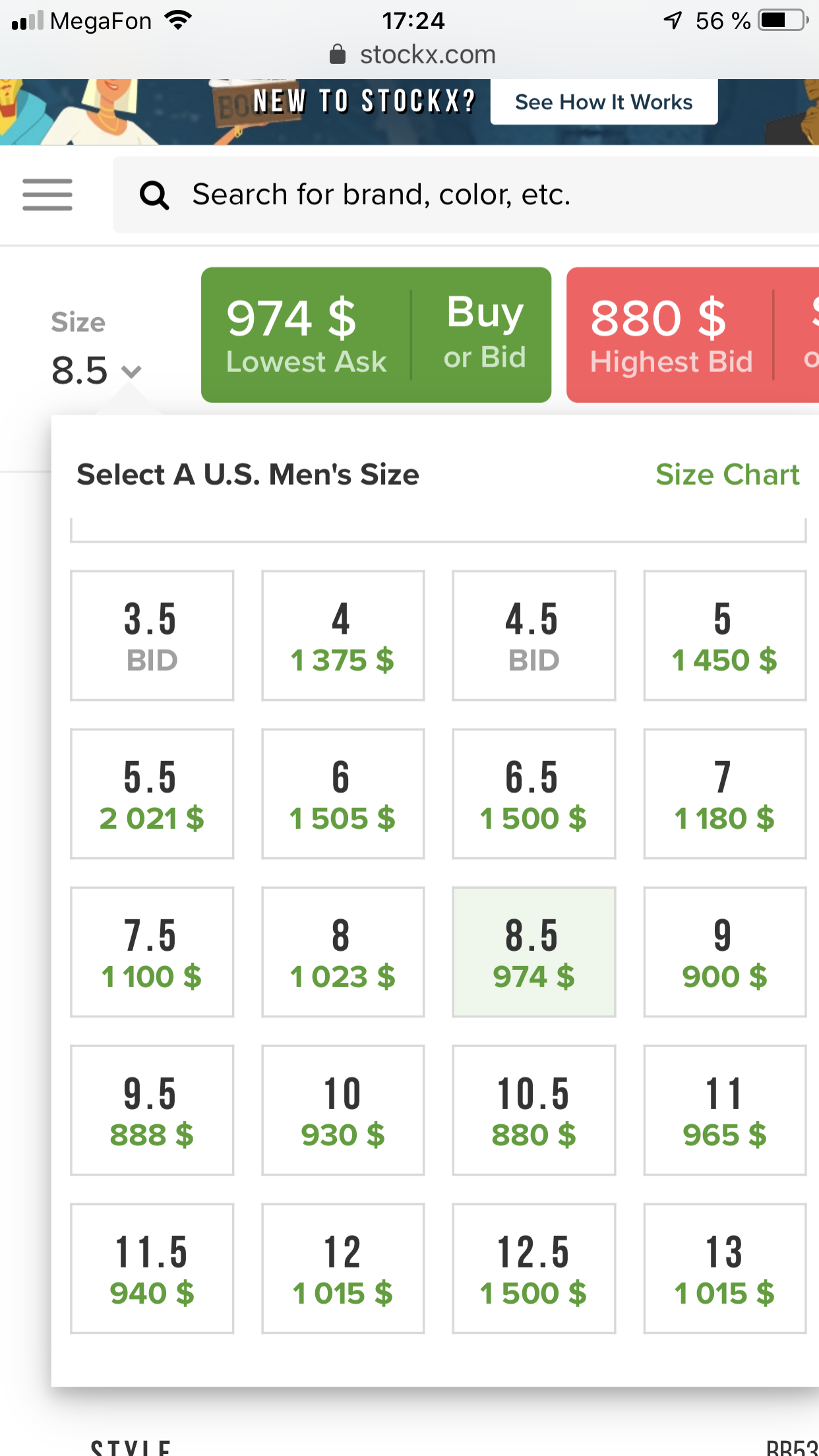Select size 9 at 900 $
Screen dimensions: 819x1456
725,952
